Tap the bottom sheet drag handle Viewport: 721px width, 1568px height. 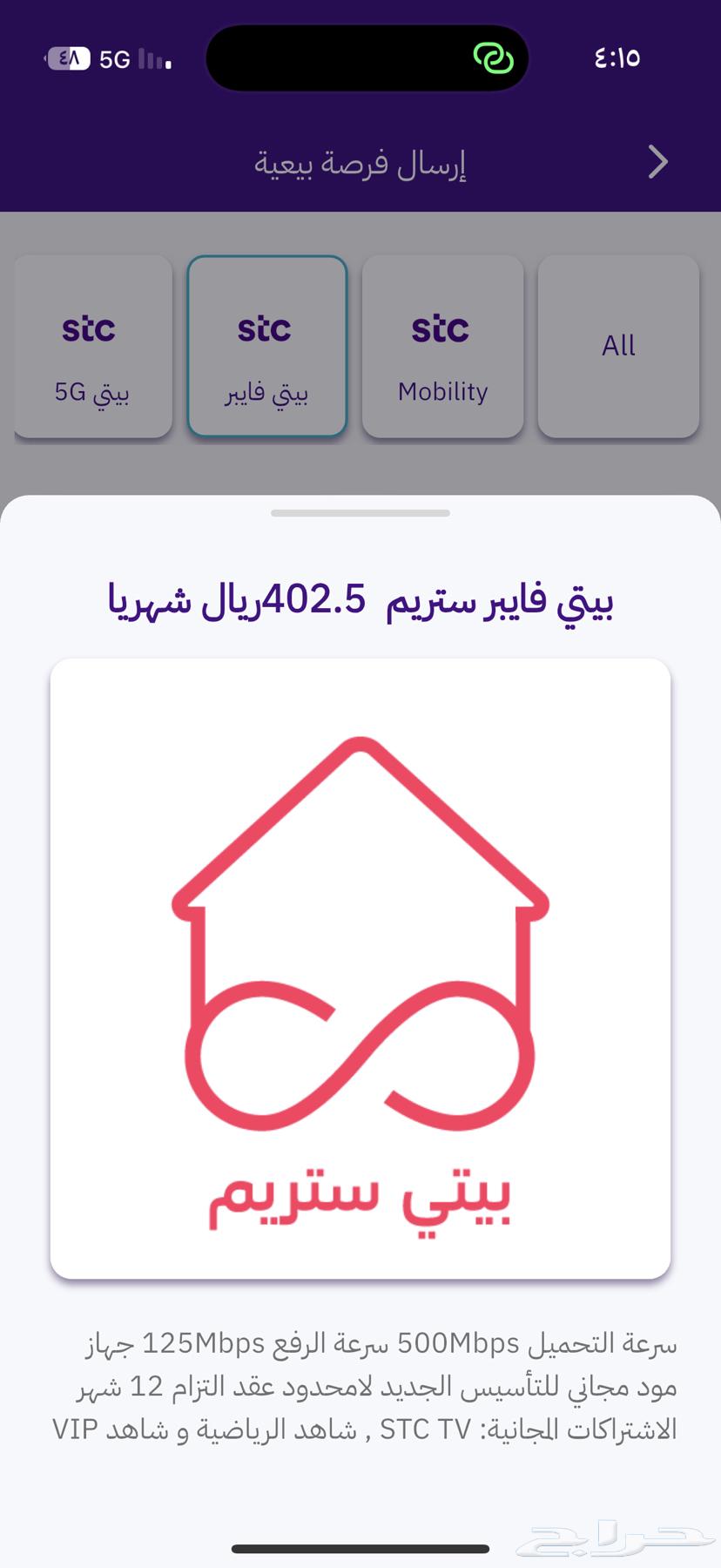(x=360, y=513)
